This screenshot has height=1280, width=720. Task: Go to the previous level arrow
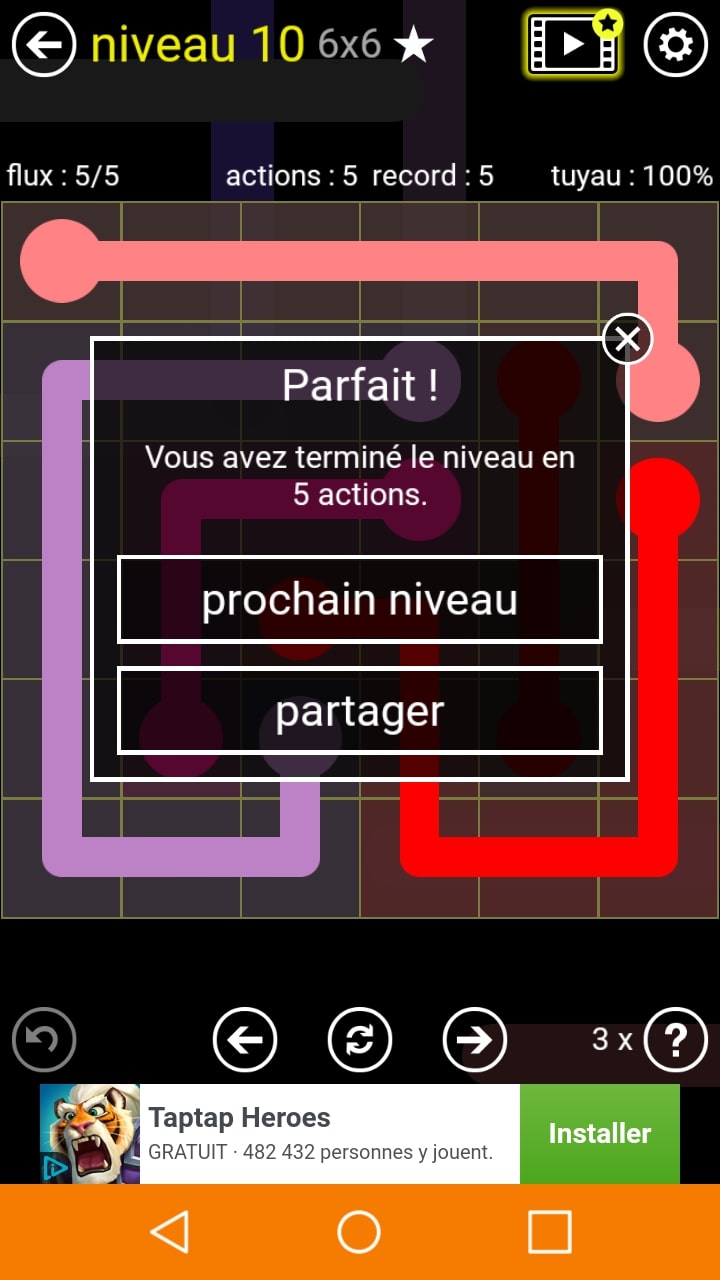[x=245, y=1040]
